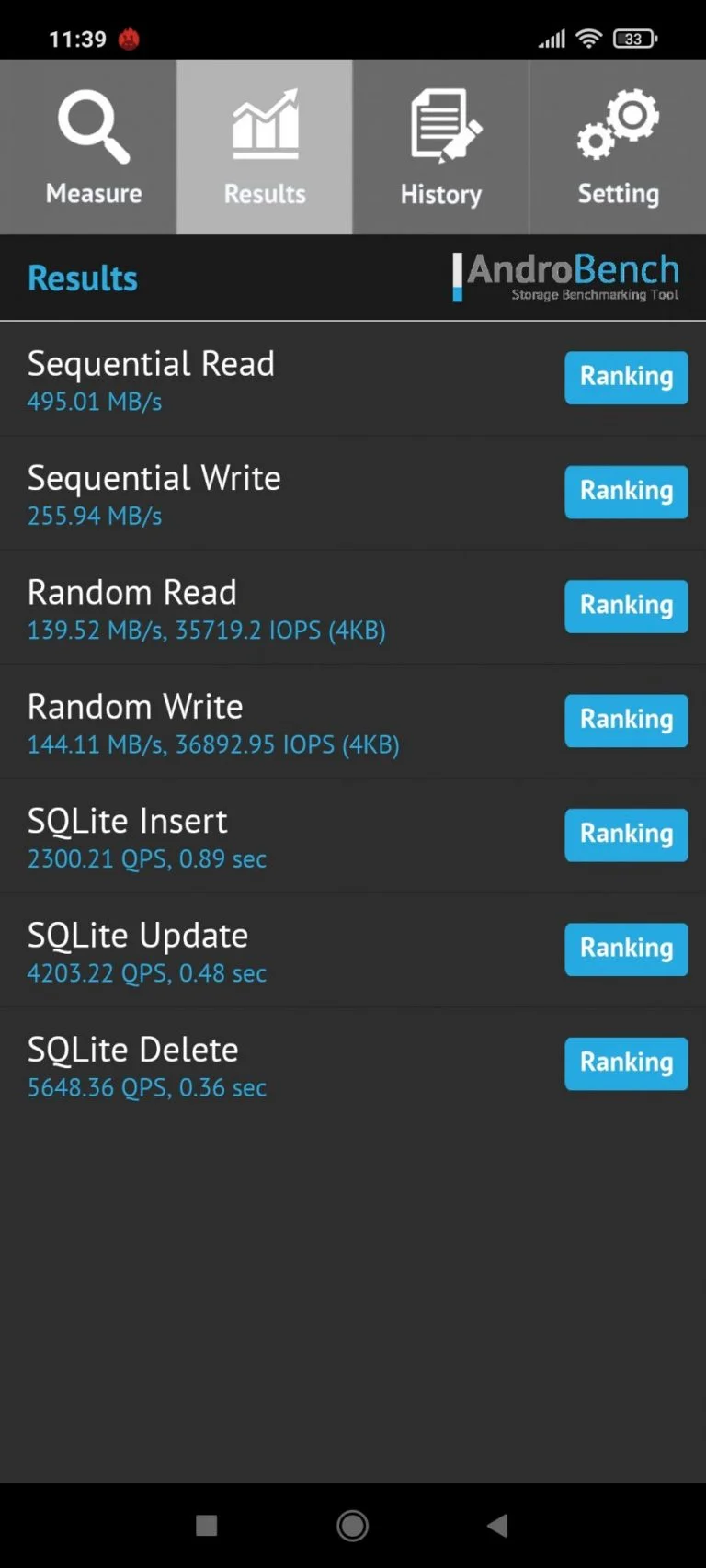
Task: Open Ranking for Sequential Read
Action: [625, 377]
